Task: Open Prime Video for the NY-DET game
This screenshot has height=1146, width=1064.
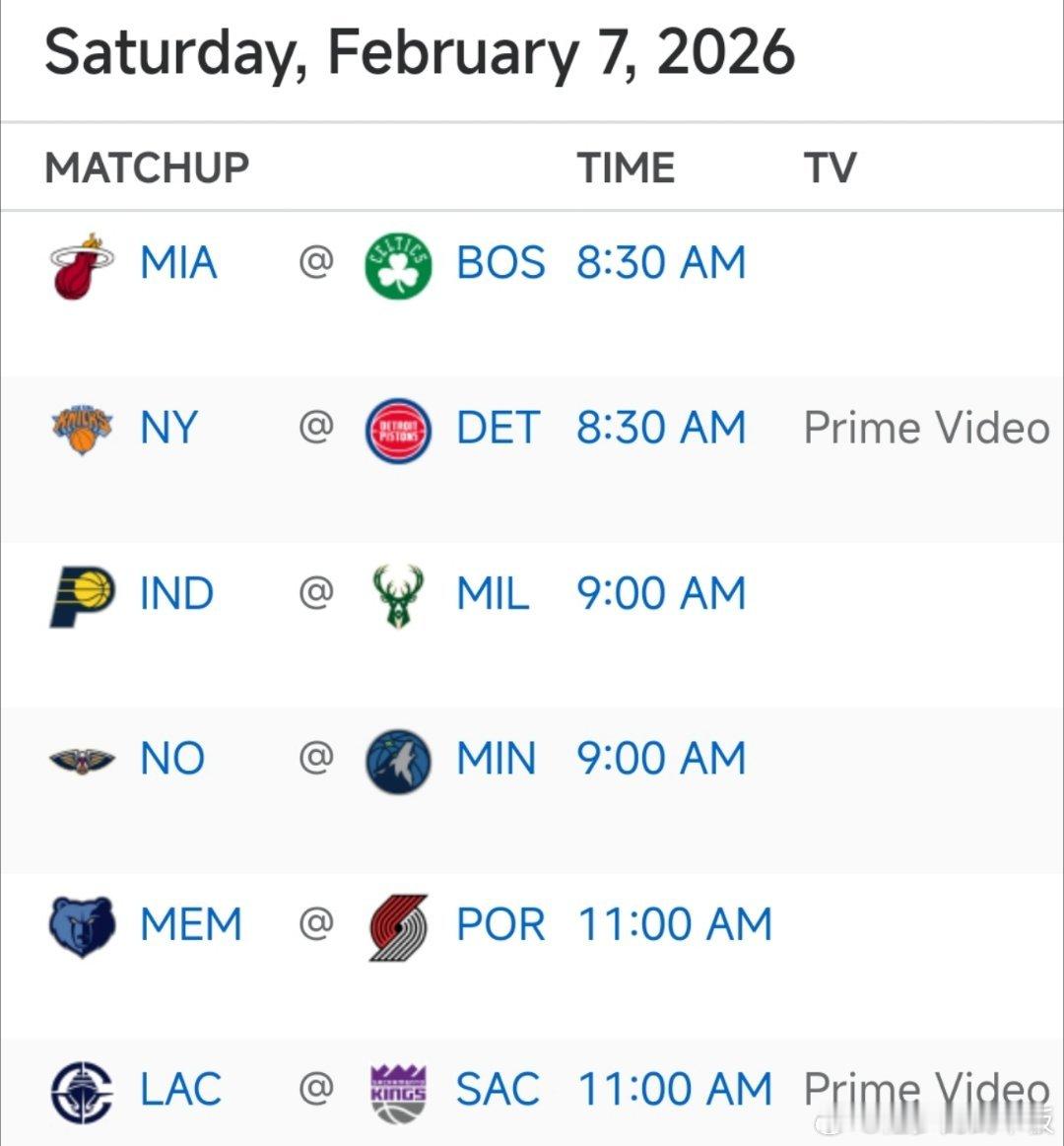Action: tap(925, 427)
